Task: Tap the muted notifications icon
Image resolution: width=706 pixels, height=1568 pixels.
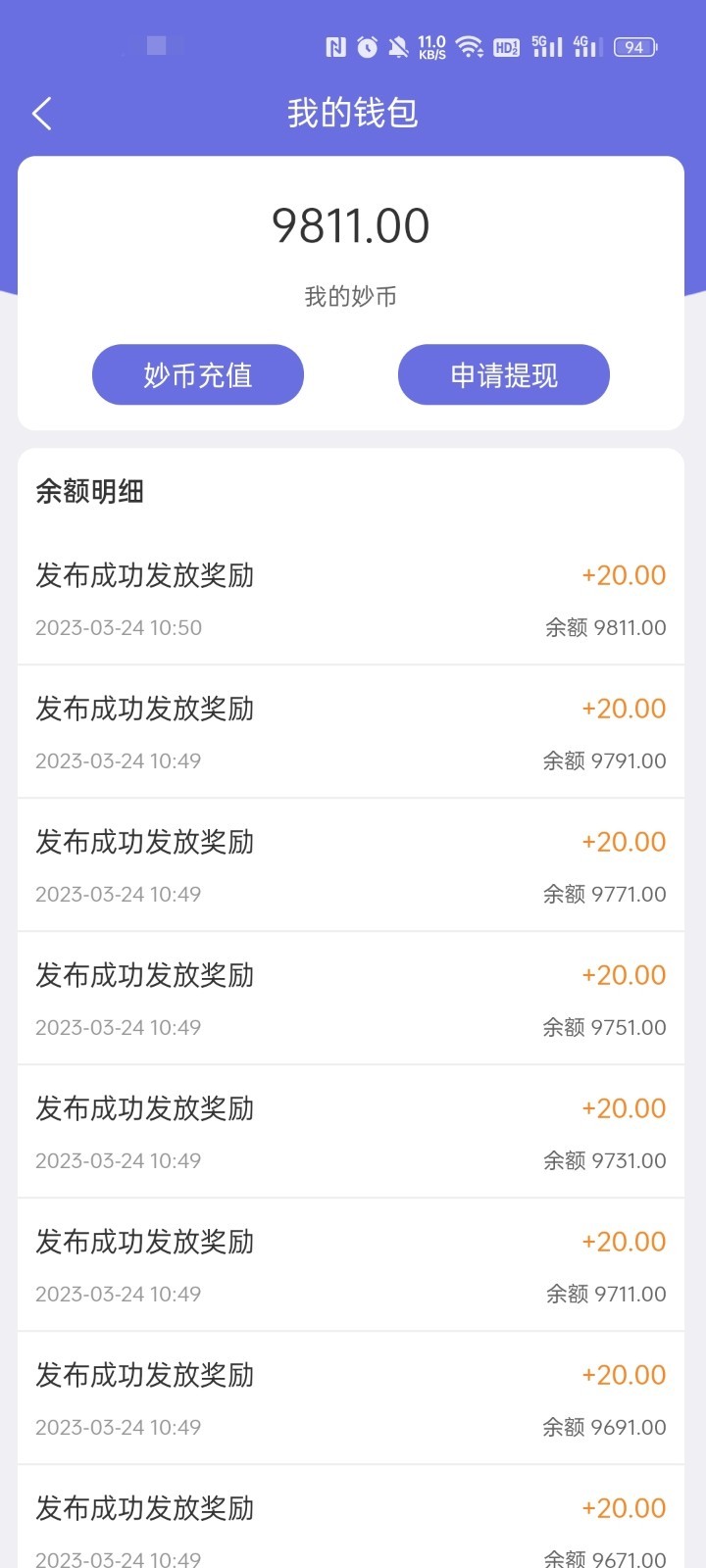Action: 398,46
